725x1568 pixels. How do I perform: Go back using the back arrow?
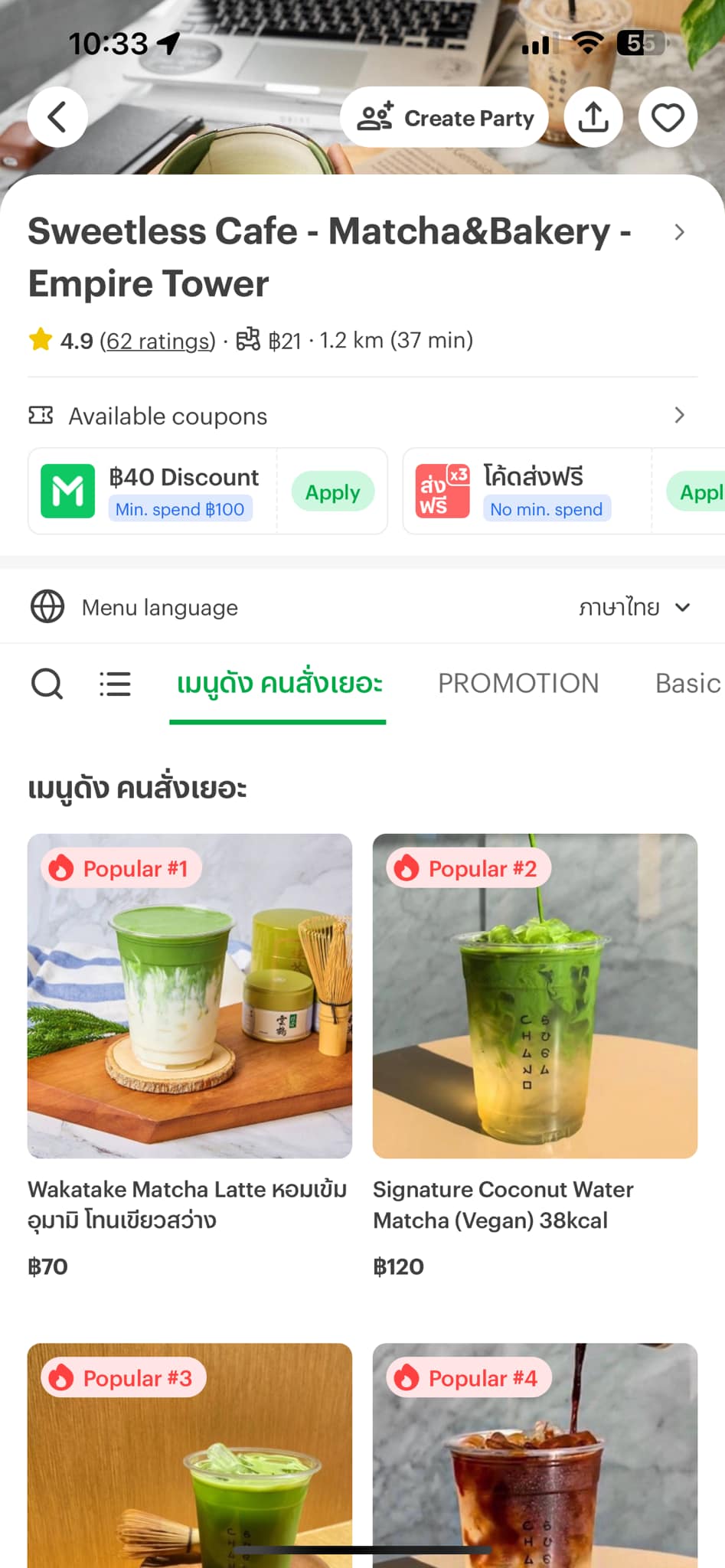coord(57,117)
